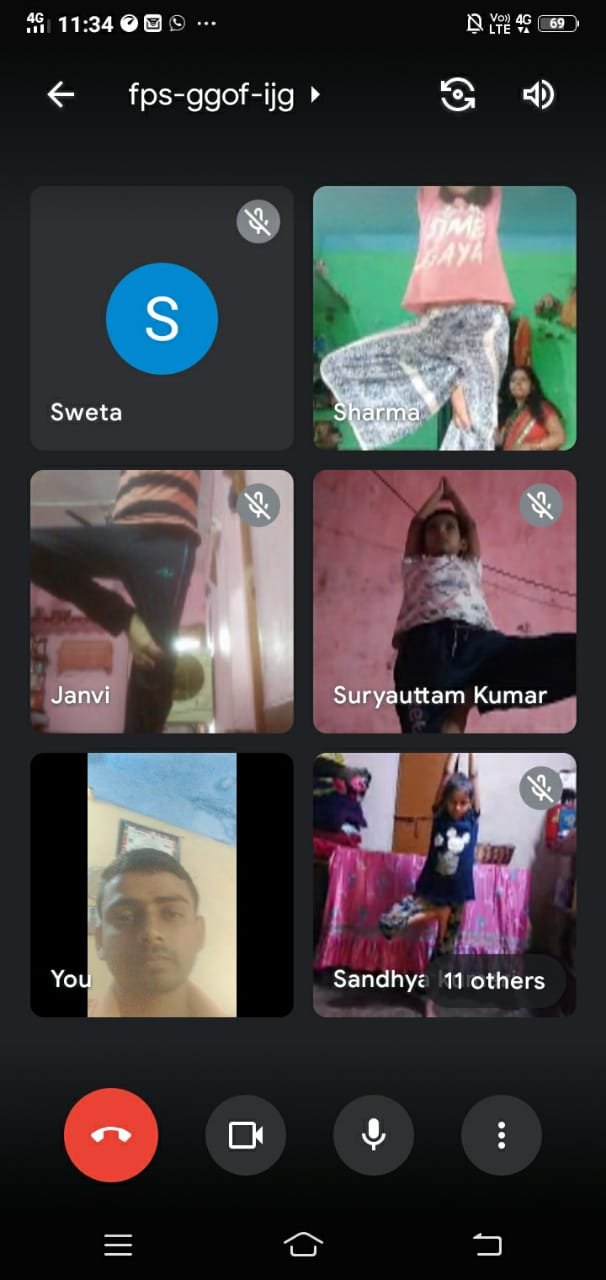Select Sweta's participant tile
This screenshot has height=1280, width=606.
161,318
